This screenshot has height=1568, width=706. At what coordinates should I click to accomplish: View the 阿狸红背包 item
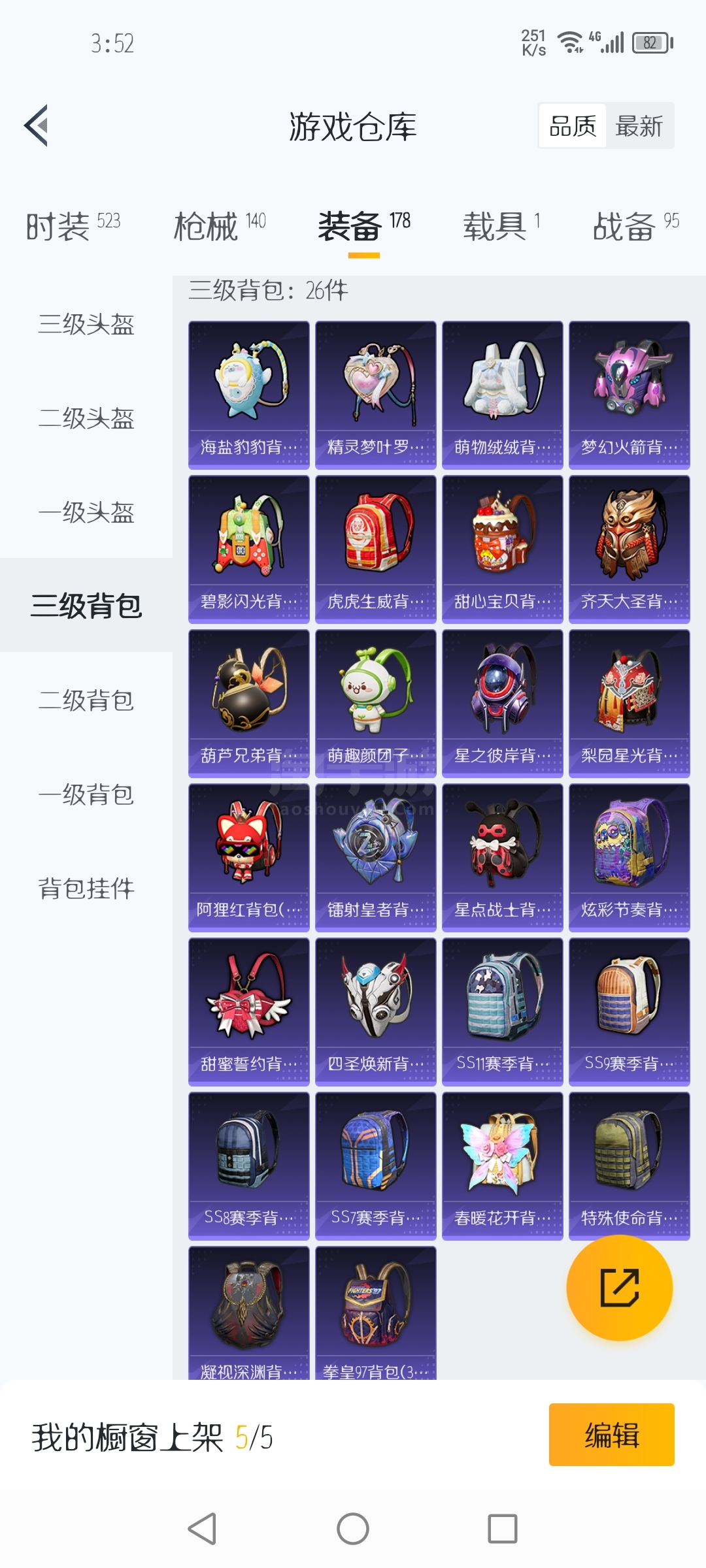(249, 858)
